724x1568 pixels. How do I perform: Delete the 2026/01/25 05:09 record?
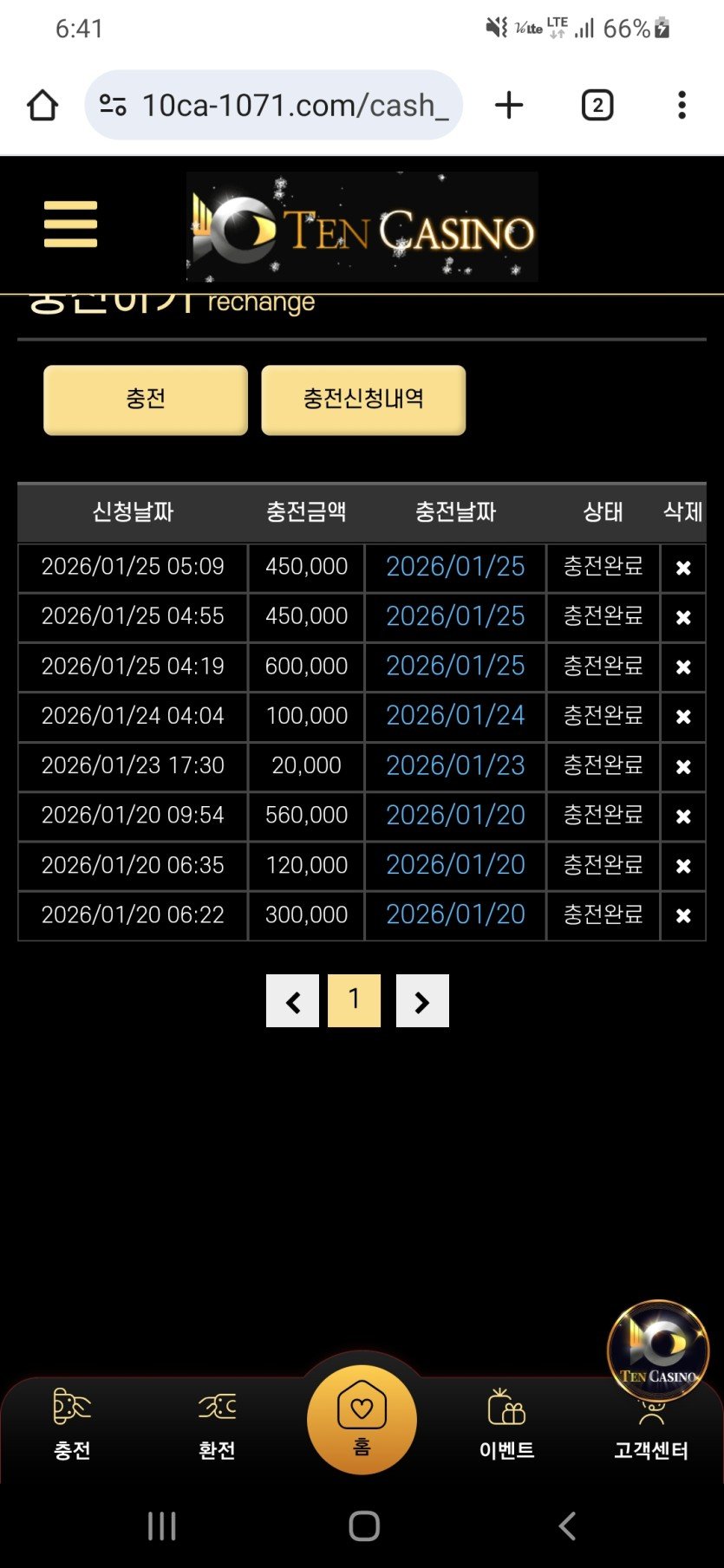683,568
